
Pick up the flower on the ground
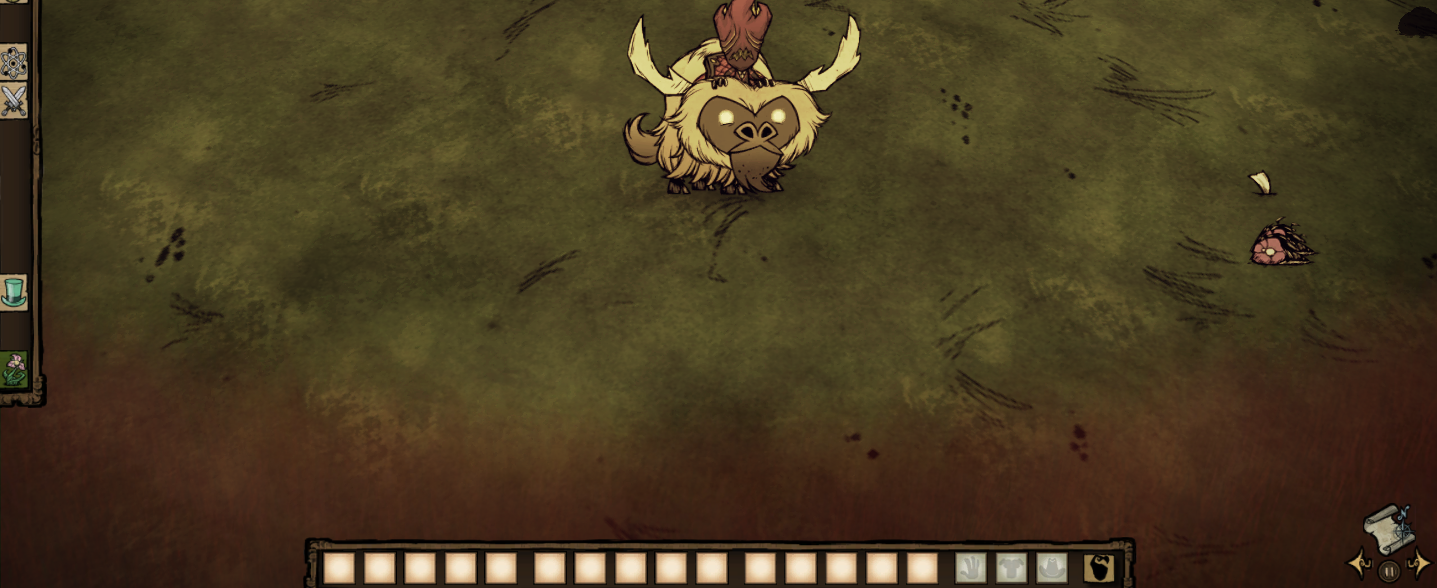[x=1279, y=245]
